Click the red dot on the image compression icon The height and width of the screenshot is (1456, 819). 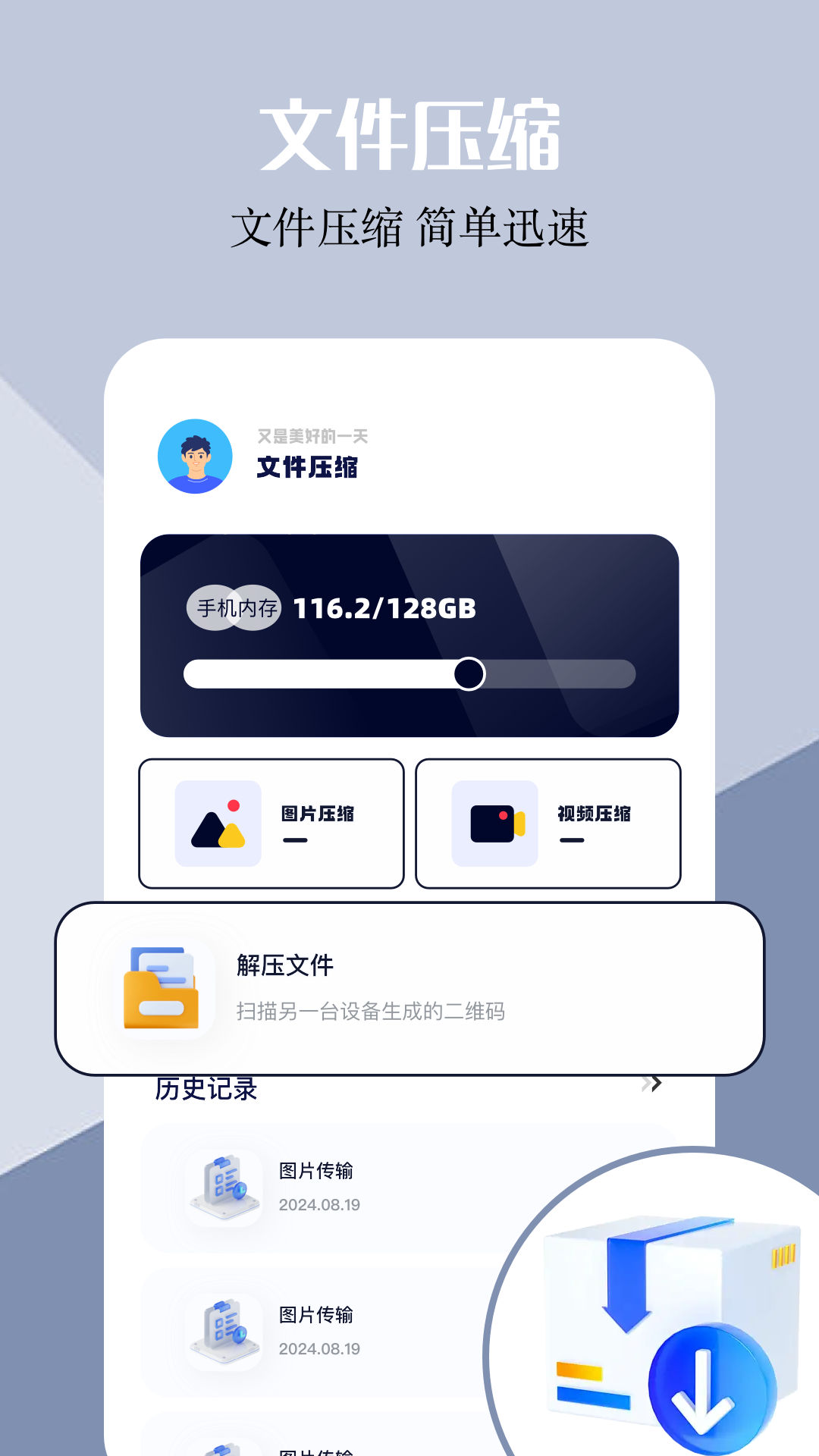(x=235, y=806)
